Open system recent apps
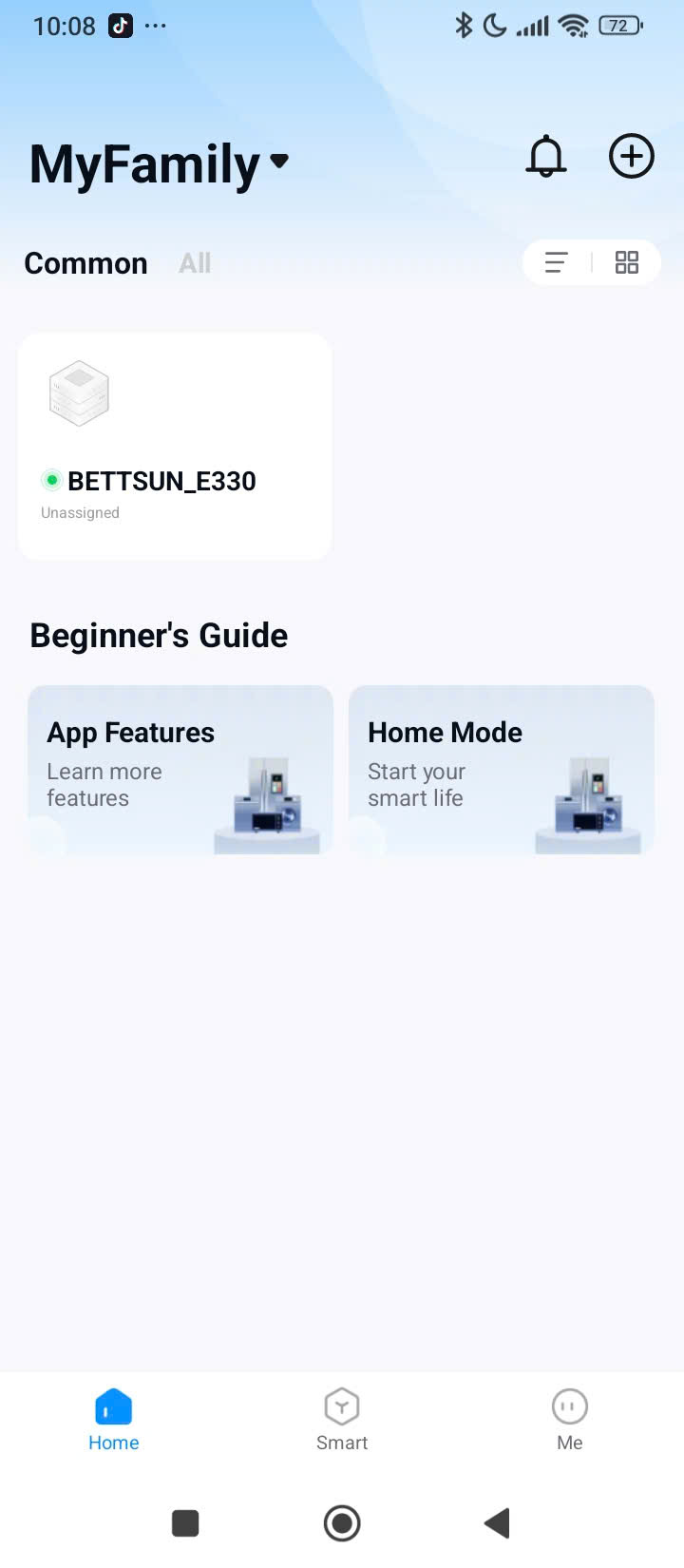Viewport: 684px width, 1568px height. pos(185,1523)
